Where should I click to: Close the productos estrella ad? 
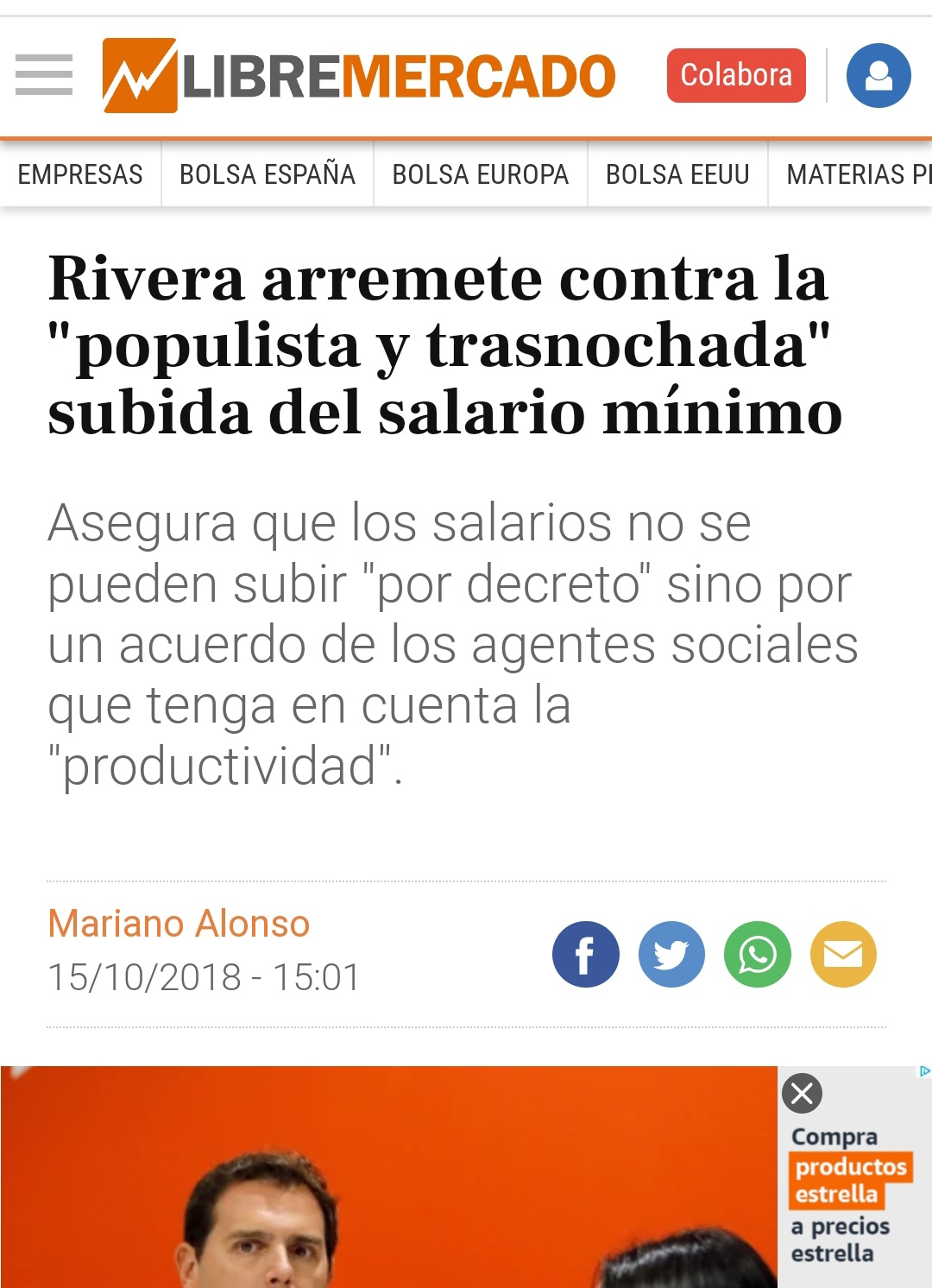(802, 1094)
